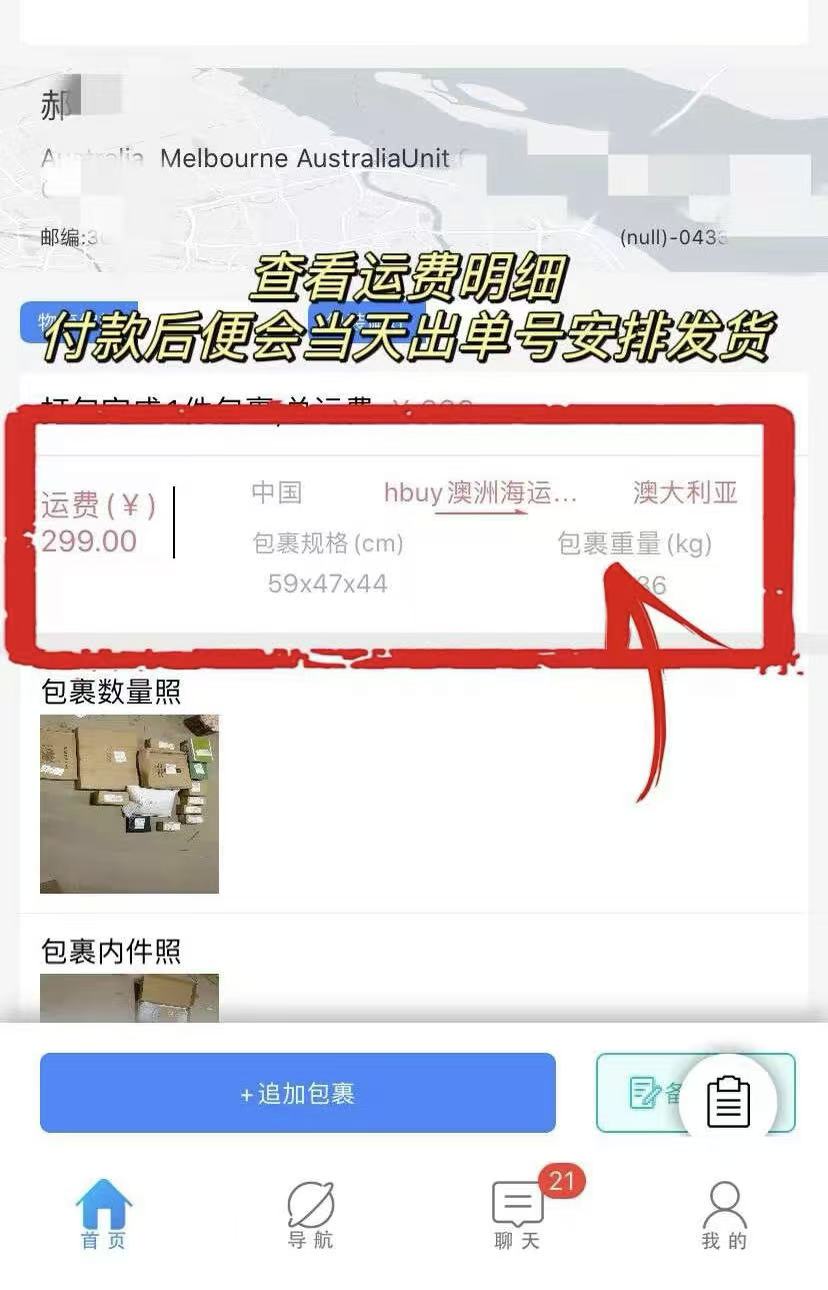
Task: Open the floating clipboard icon
Action: (x=728, y=1100)
